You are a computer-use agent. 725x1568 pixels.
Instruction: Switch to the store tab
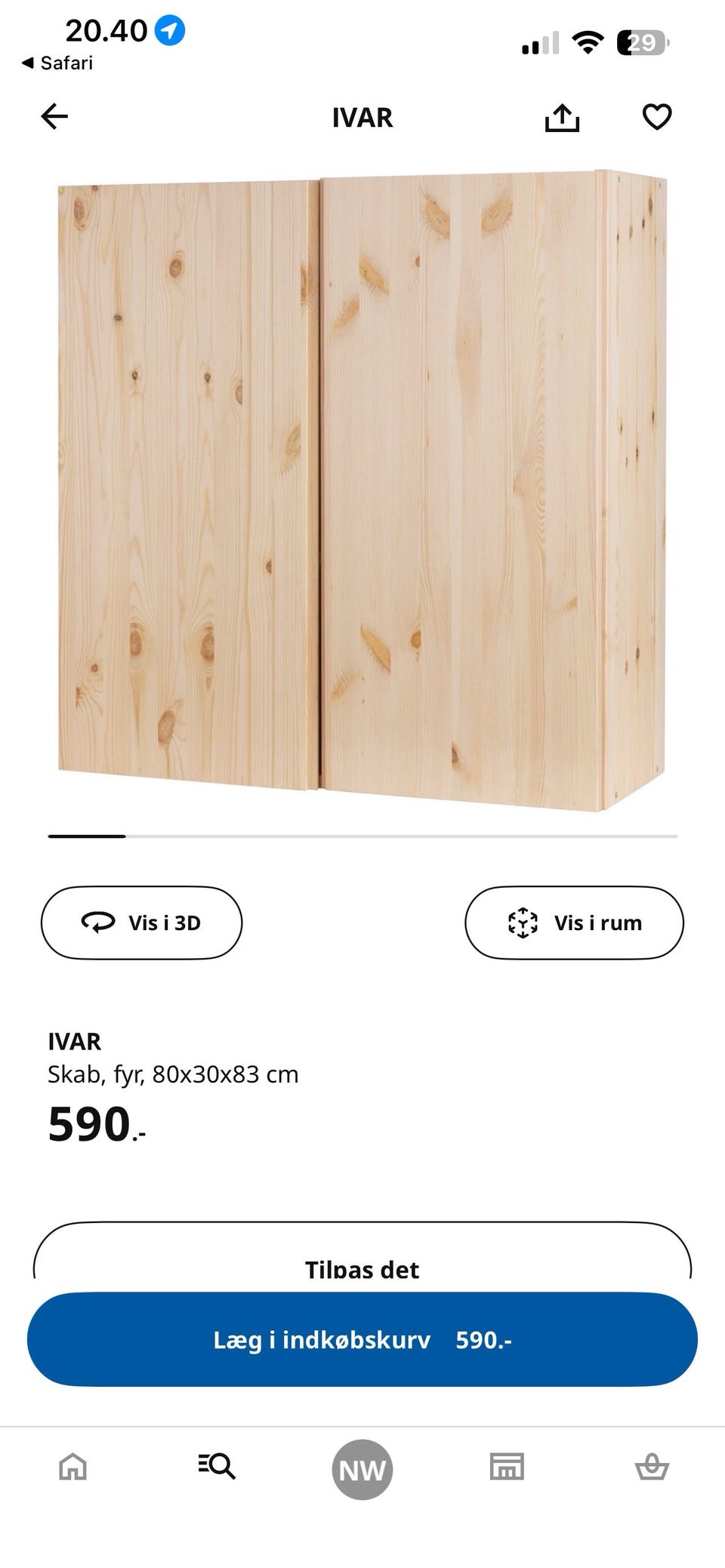(x=507, y=1466)
